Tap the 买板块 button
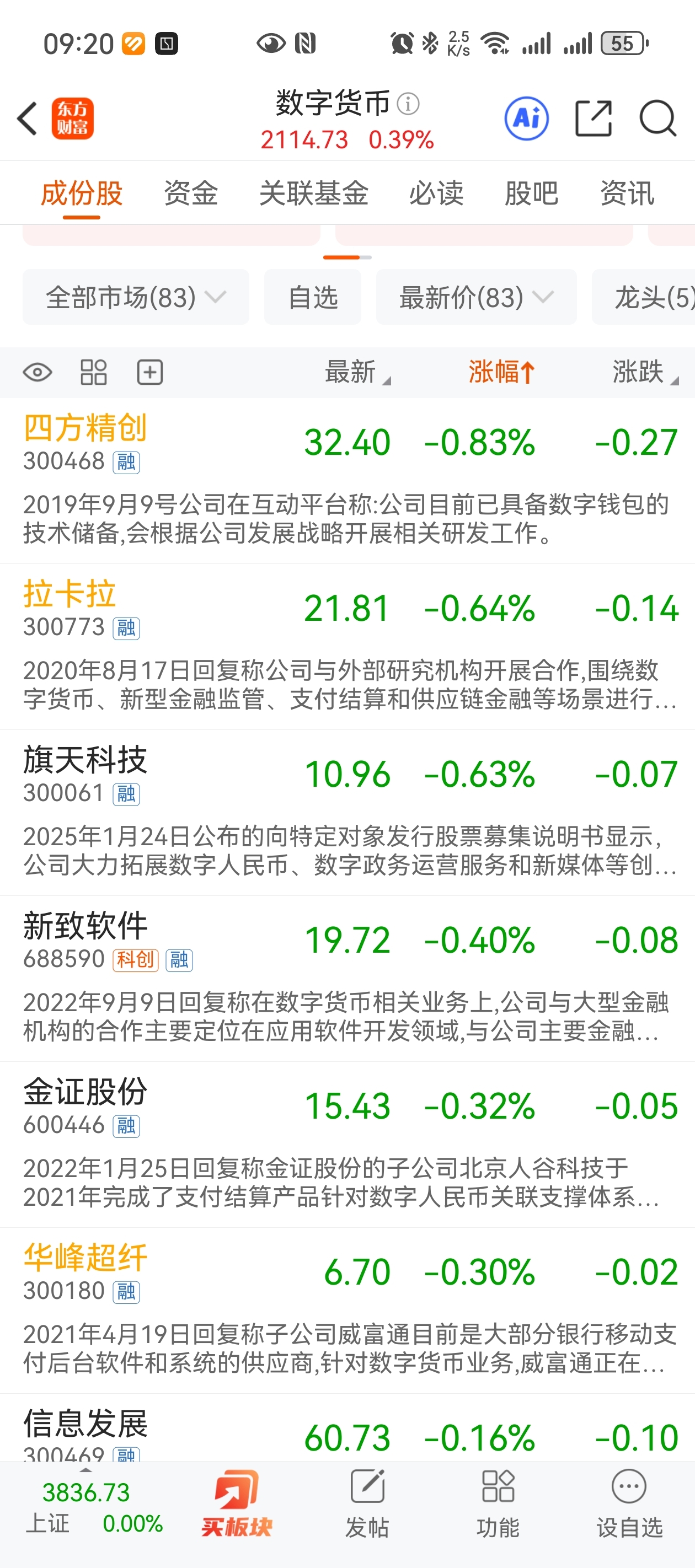This screenshot has width=695, height=1568. 237,1502
